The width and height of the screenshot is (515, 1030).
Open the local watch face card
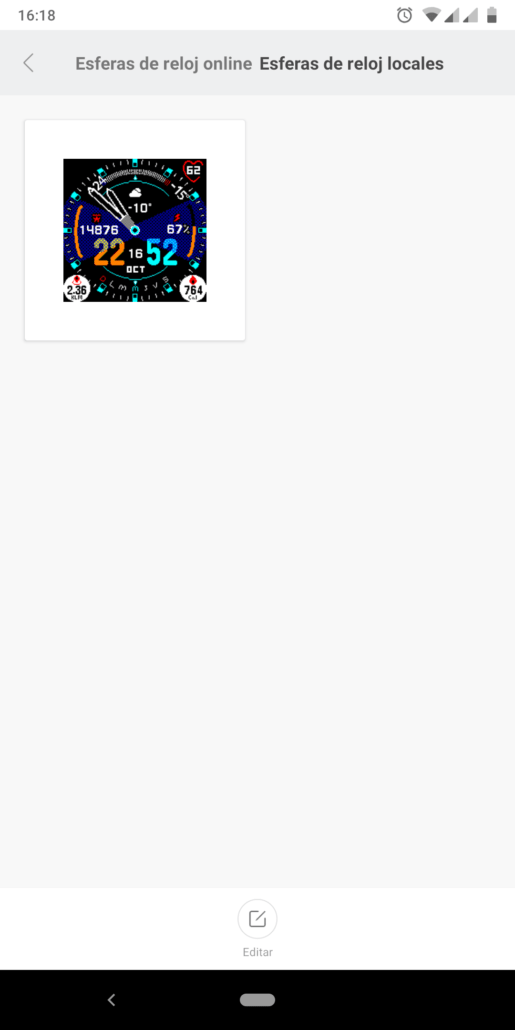[x=135, y=230]
